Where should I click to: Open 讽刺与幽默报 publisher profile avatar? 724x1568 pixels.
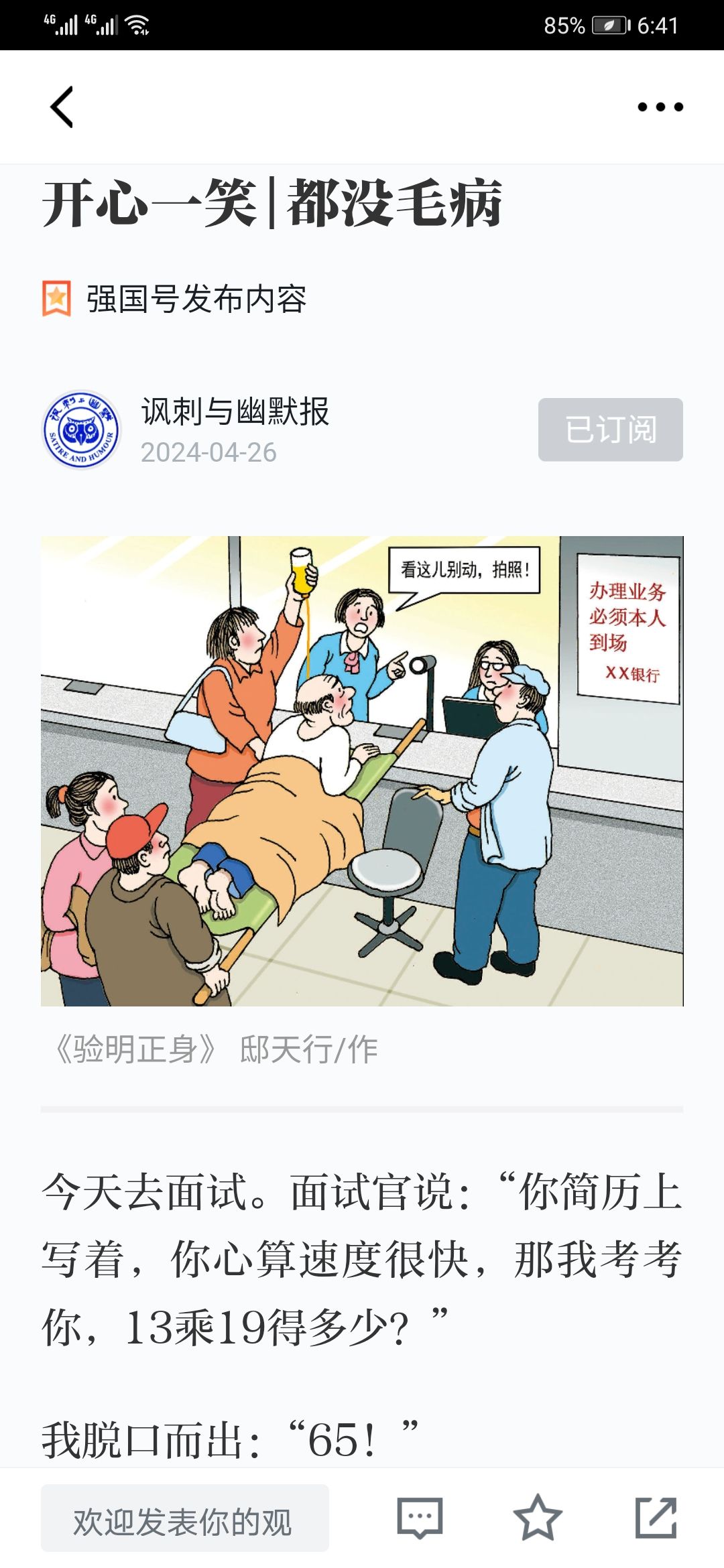[81, 430]
